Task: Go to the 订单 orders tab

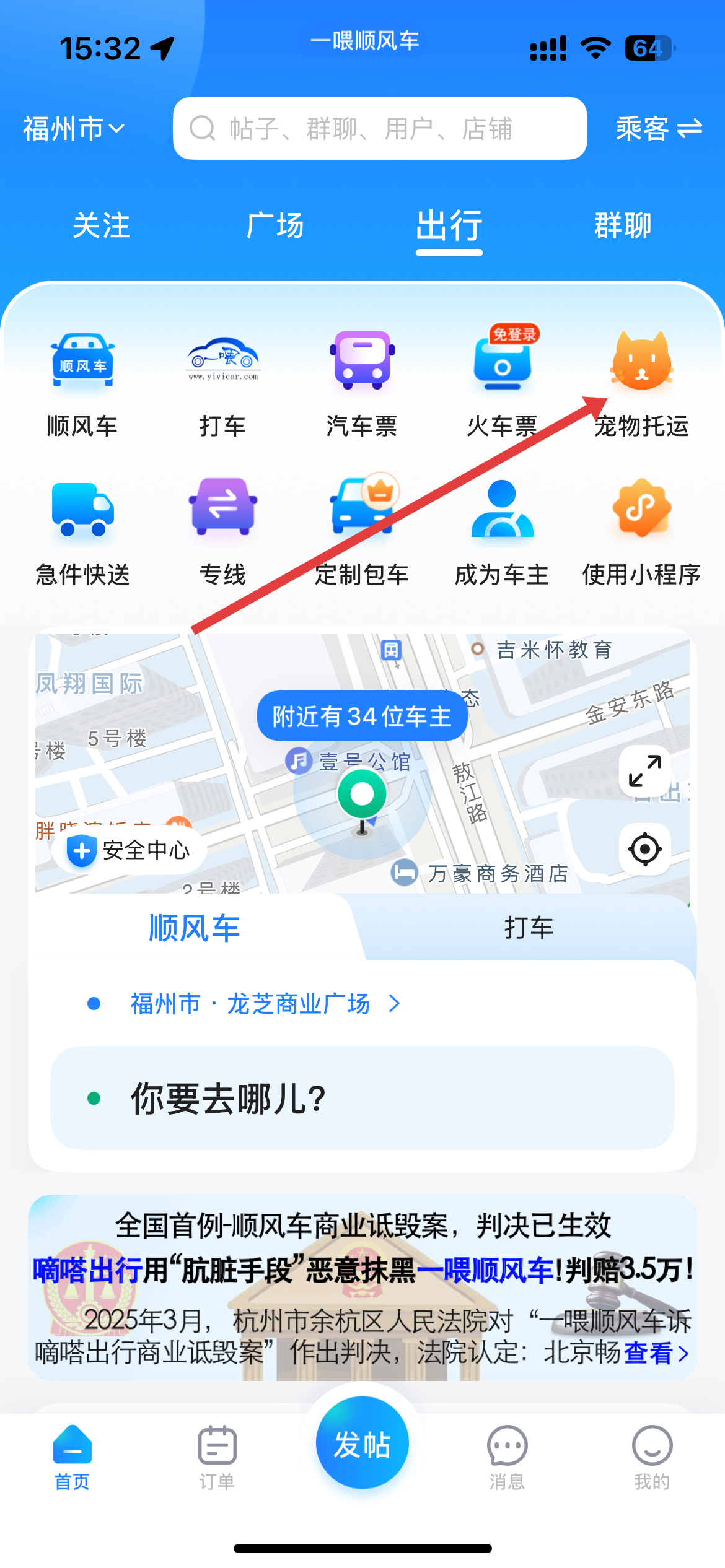Action: (217, 1458)
